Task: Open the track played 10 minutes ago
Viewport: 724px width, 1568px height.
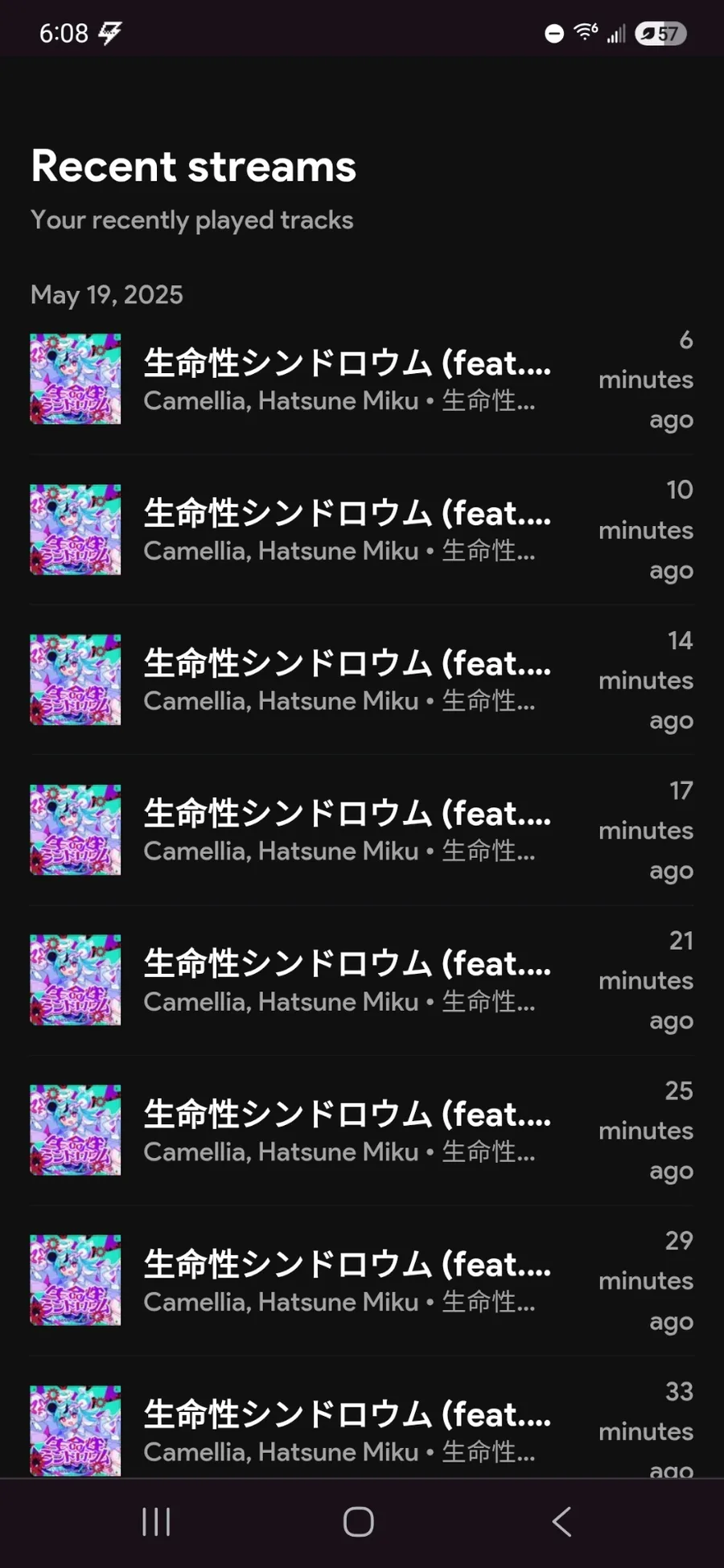Action: pyautogui.click(x=362, y=530)
